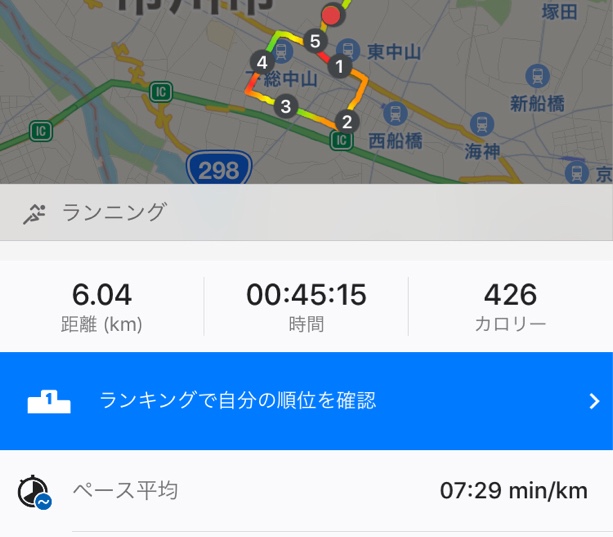Open the ranking position banner
The image size is (613, 537).
[x=306, y=401]
